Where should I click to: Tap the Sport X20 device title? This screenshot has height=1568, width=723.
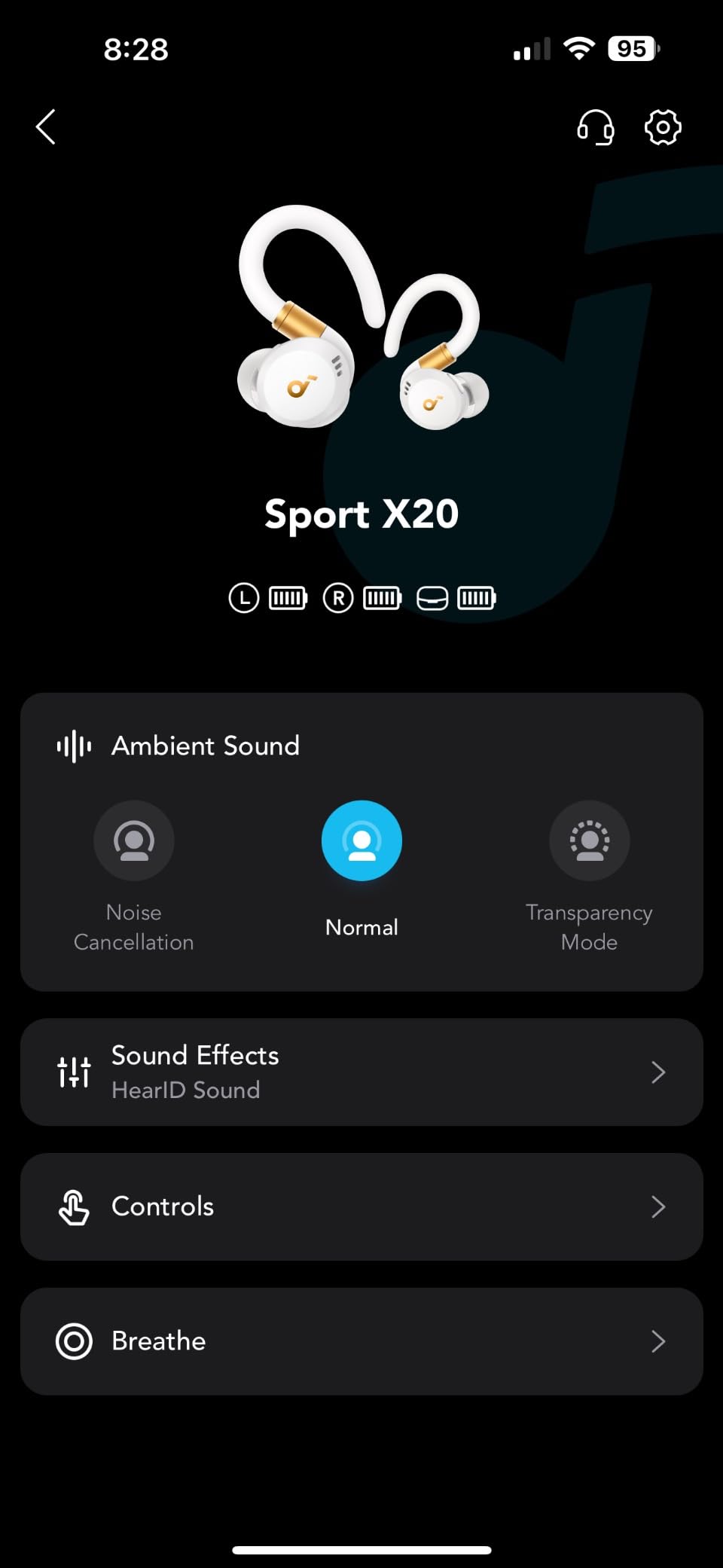362,514
